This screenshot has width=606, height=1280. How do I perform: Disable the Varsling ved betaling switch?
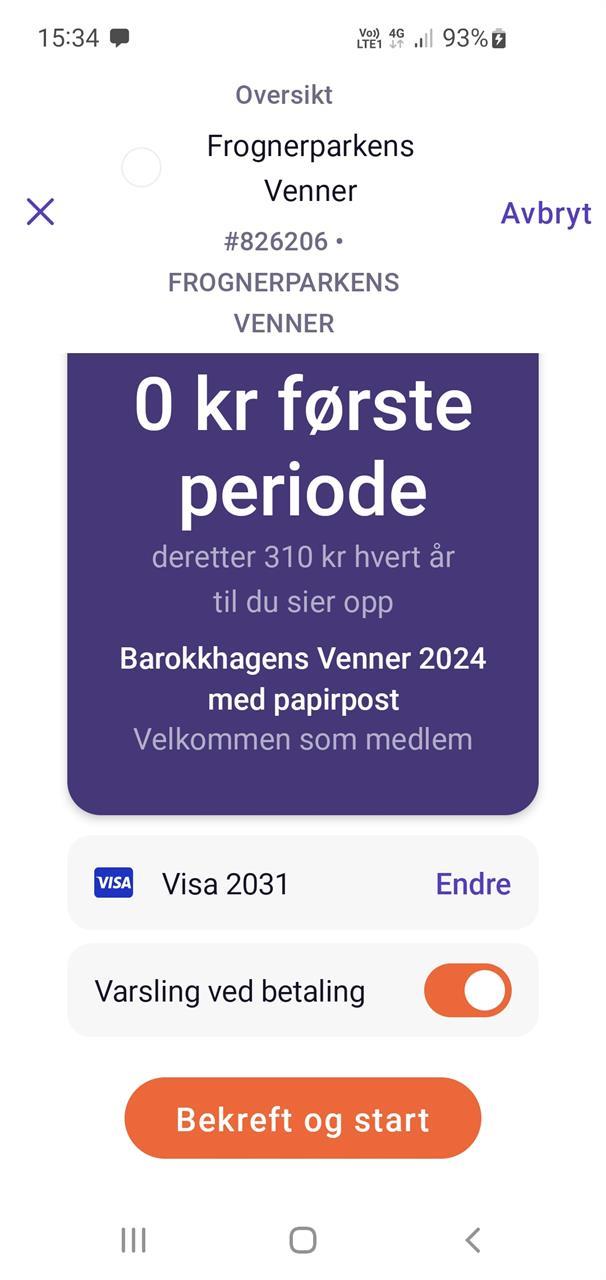tap(467, 991)
